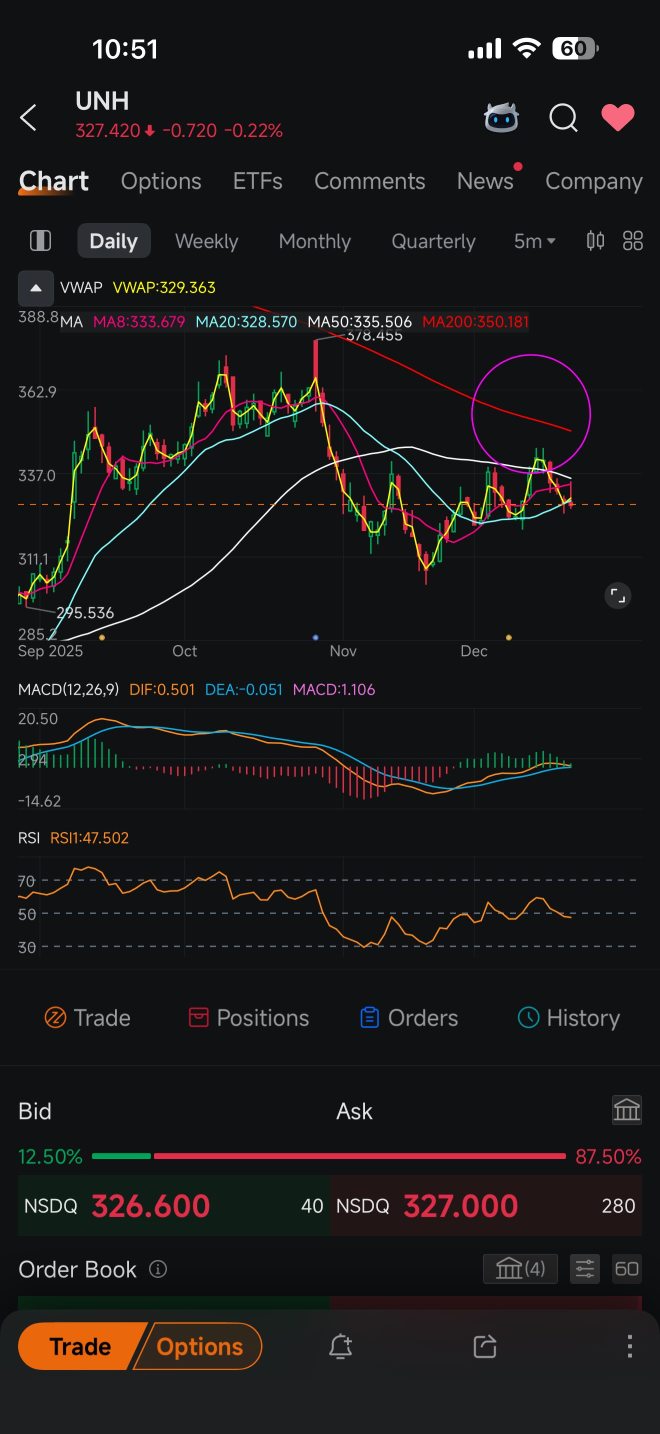The image size is (660, 1434).
Task: Open trade History
Action: point(568,1018)
